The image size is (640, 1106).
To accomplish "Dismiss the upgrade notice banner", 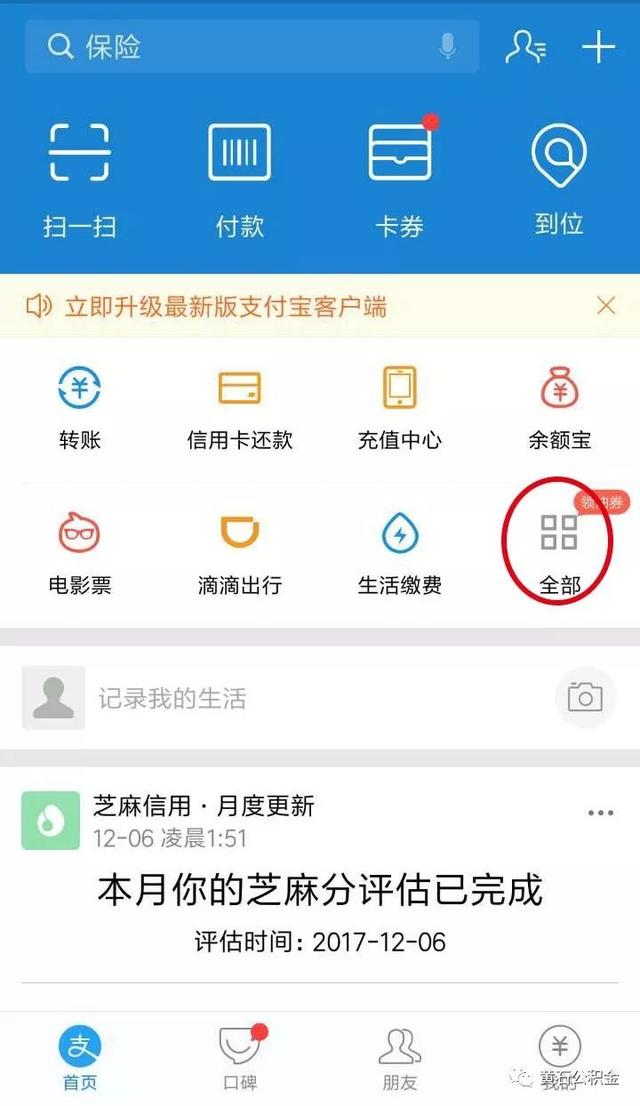I will coord(606,306).
